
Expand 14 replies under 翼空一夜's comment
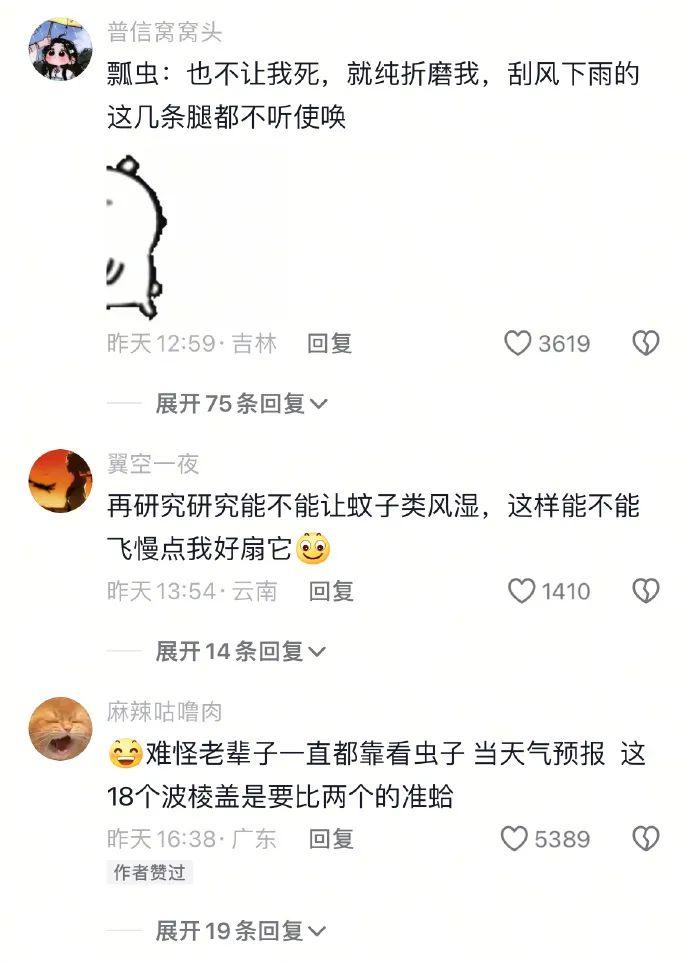tap(241, 652)
